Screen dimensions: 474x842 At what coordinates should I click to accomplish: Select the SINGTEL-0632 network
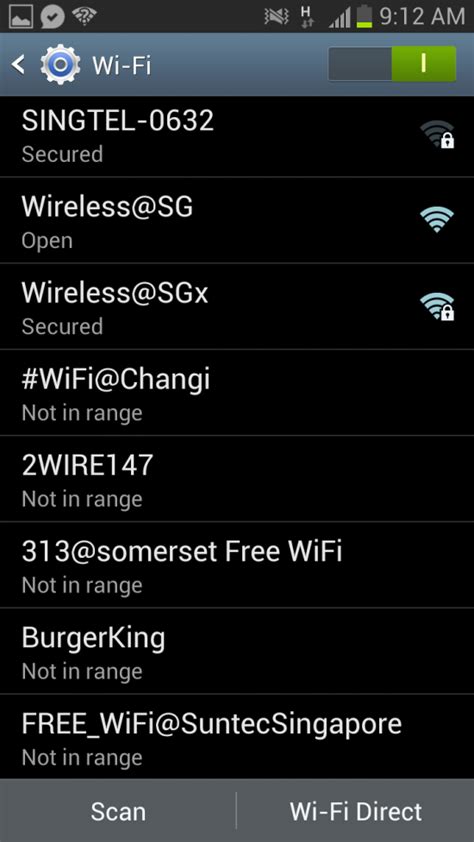click(x=237, y=136)
